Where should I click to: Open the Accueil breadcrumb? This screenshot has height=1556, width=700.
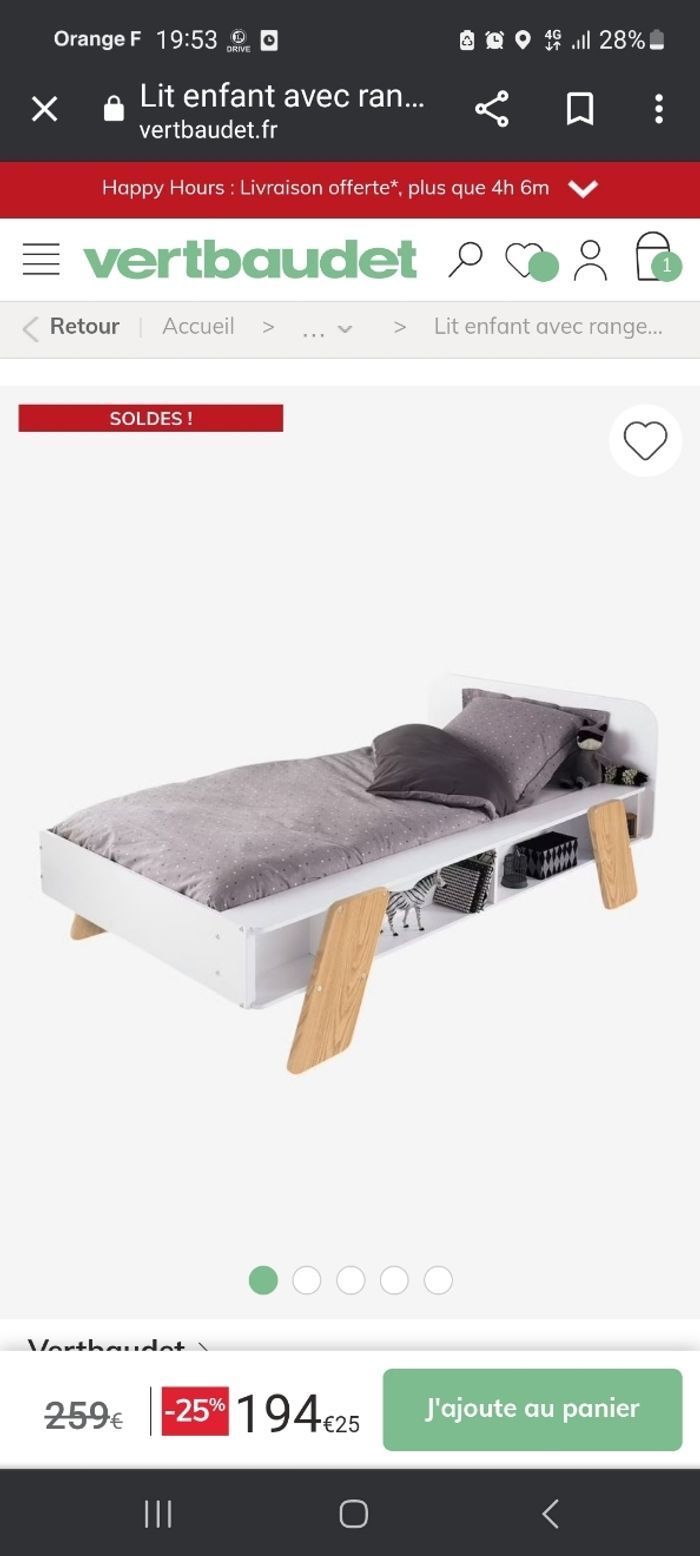coord(198,327)
